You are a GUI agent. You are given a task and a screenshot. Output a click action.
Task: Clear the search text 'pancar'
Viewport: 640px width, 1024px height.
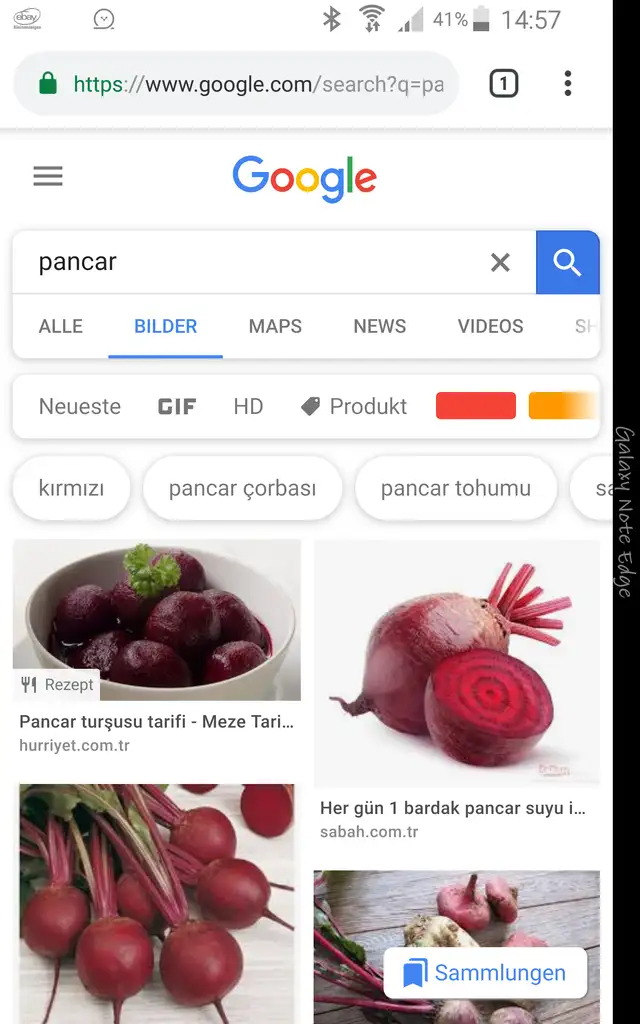[x=500, y=263]
